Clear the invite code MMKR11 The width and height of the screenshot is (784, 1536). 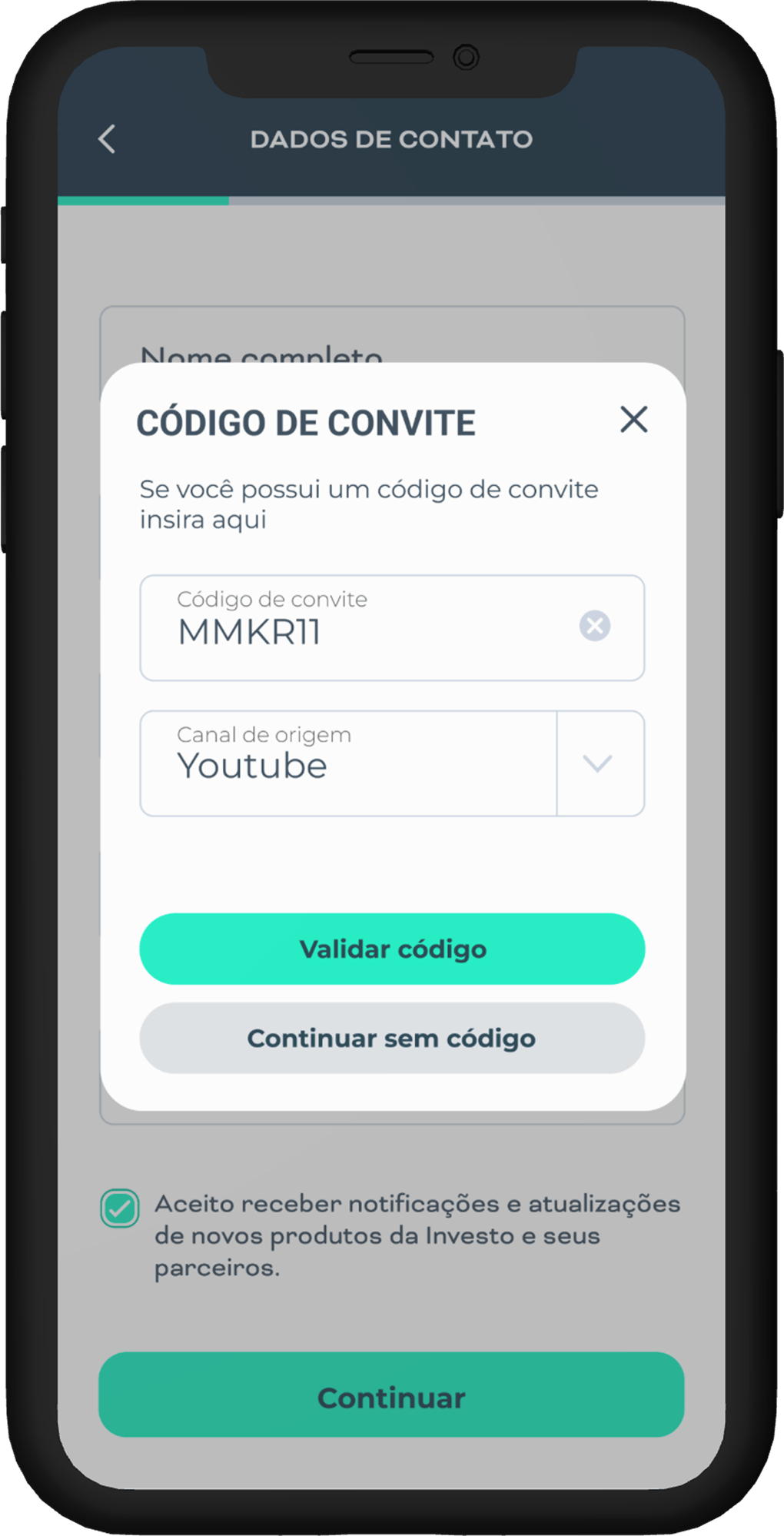594,626
